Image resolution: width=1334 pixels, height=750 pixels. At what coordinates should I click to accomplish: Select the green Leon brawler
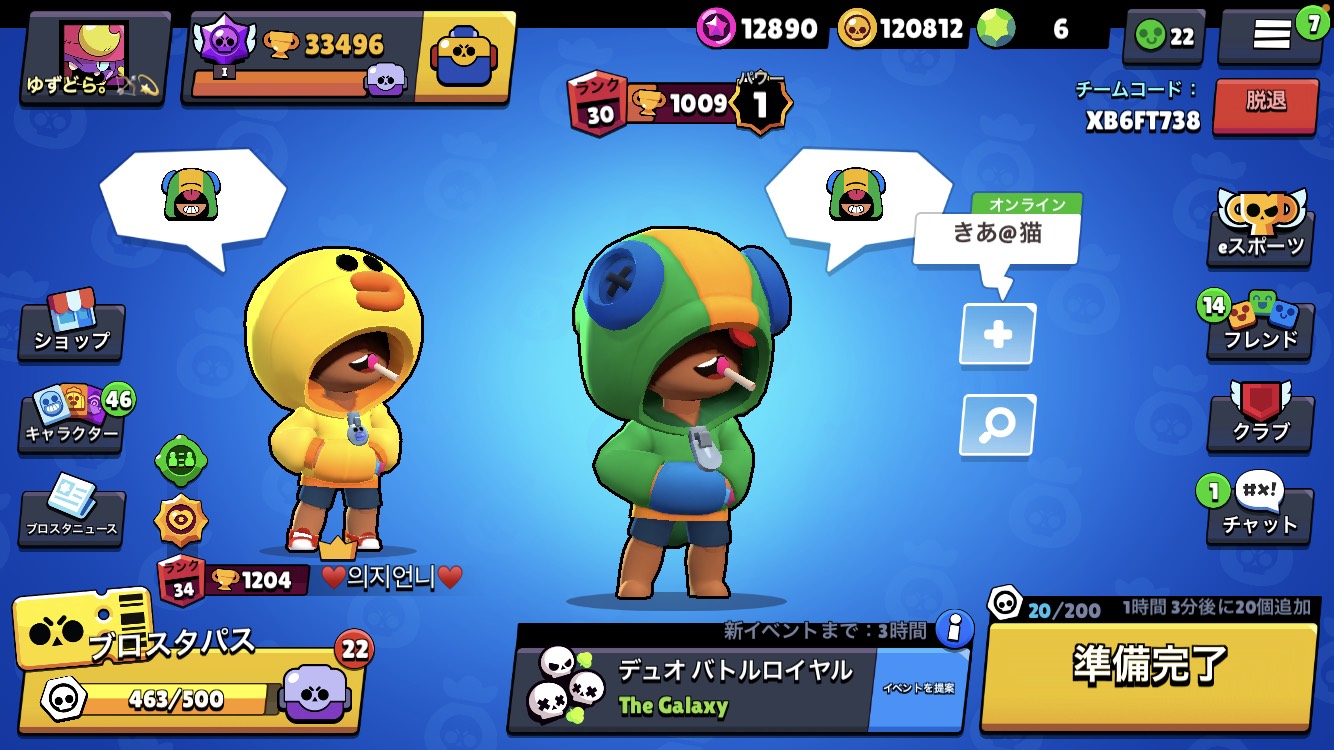680,420
